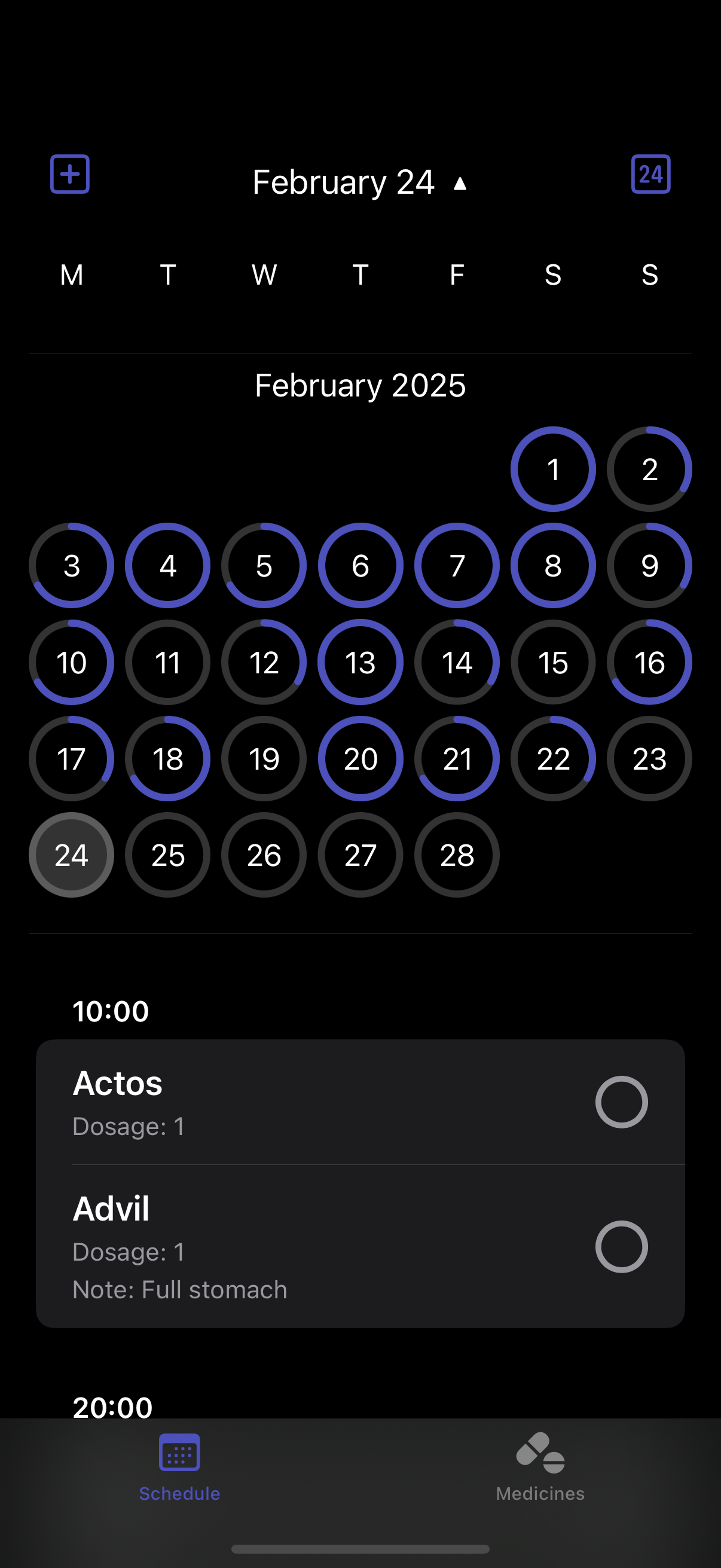
Task: Select February 25 in the calendar
Action: (167, 855)
